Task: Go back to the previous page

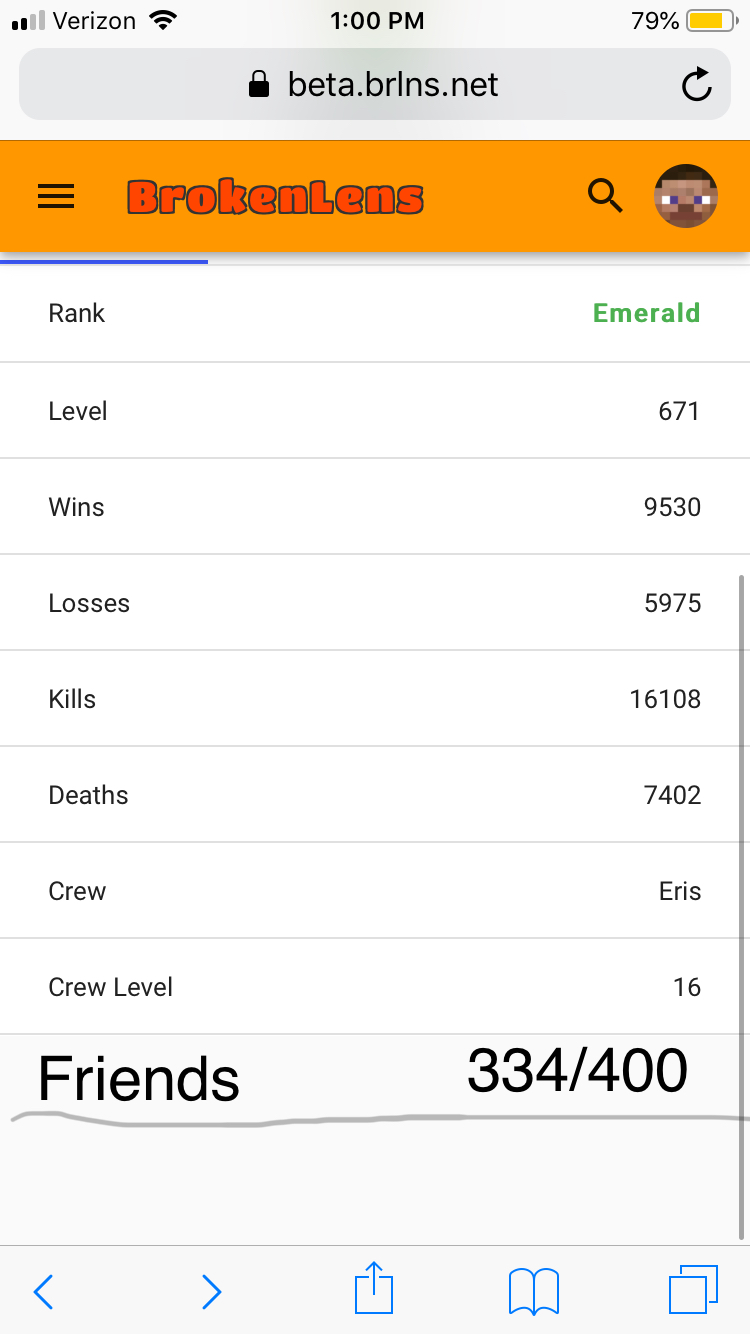Action: [43, 1292]
